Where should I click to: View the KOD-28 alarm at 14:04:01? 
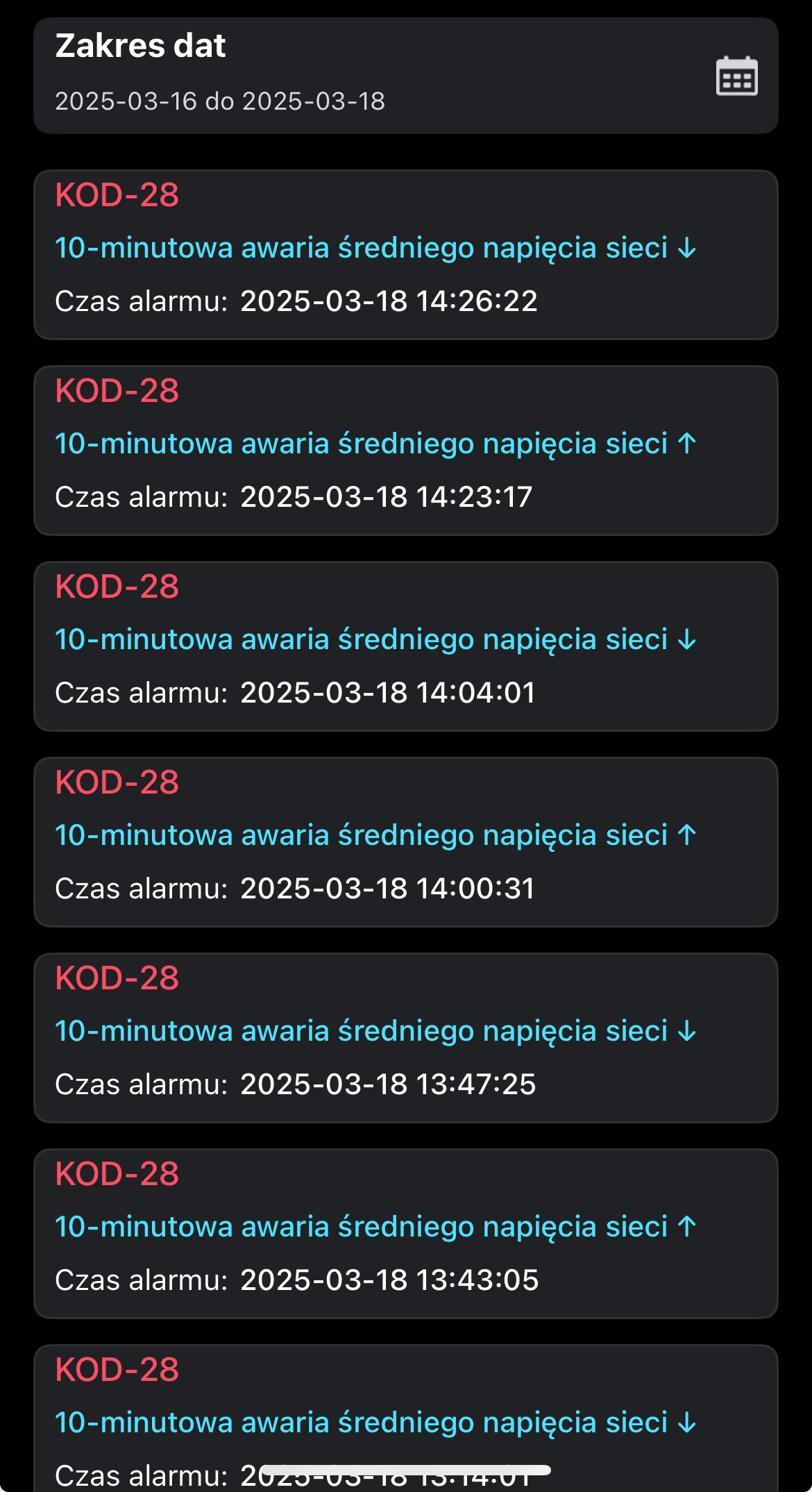point(405,646)
